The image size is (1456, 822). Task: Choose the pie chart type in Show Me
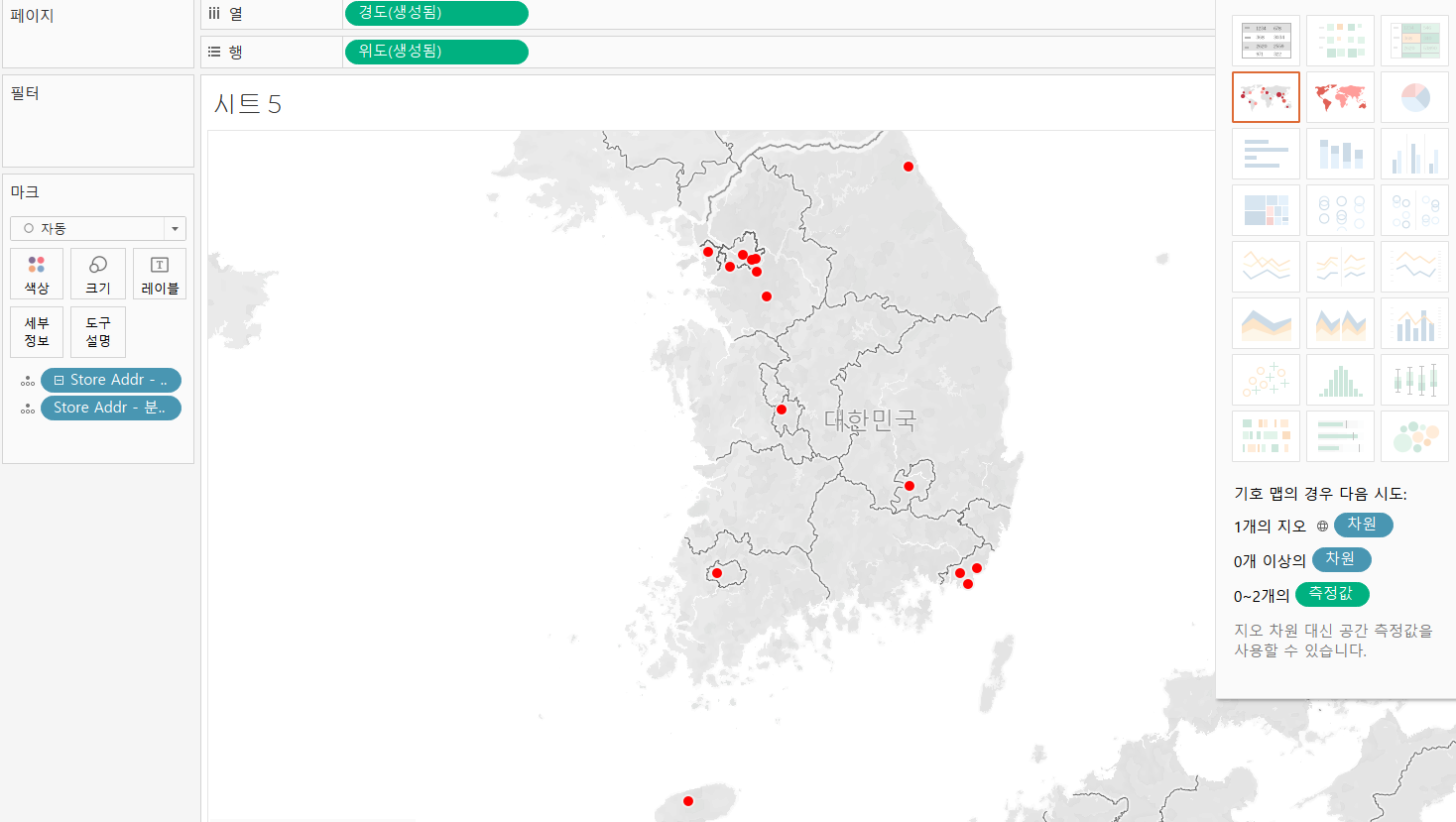pos(1414,97)
